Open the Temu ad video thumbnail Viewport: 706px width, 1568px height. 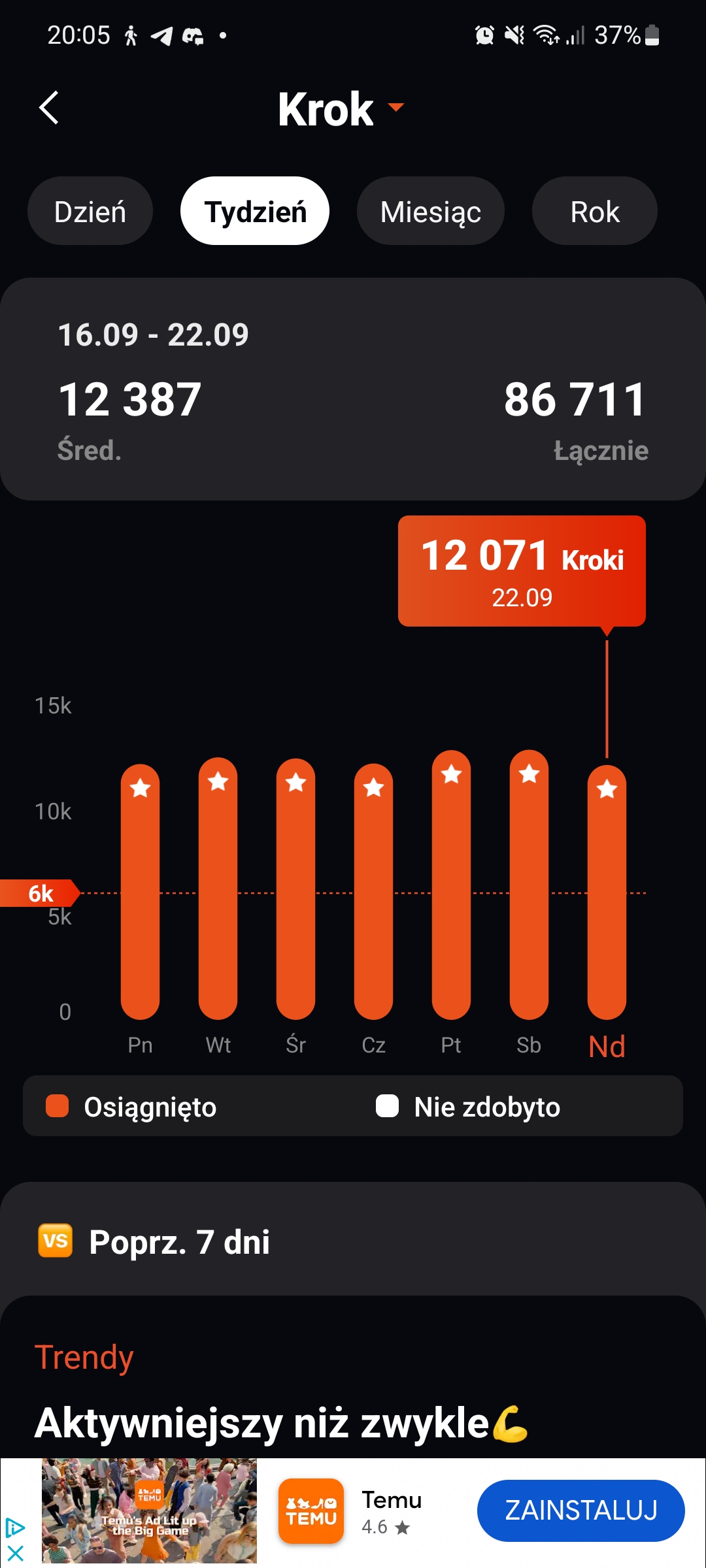coord(149,1511)
